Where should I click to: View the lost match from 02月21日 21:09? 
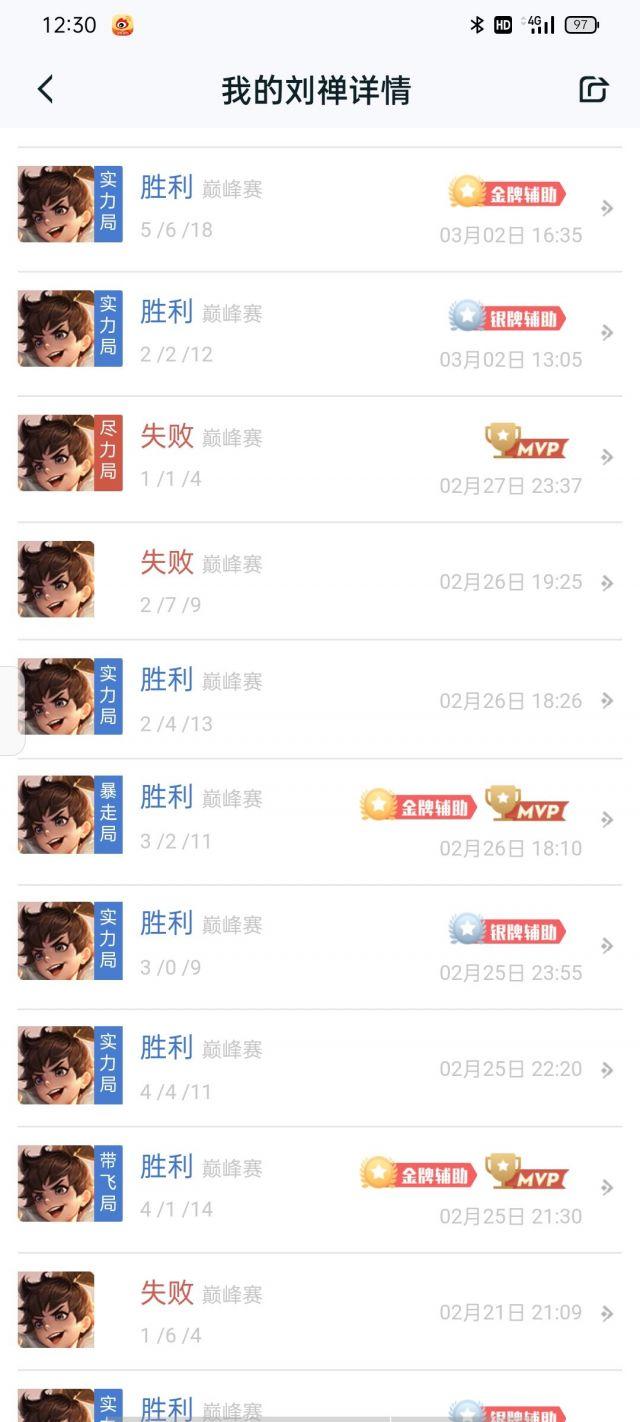pyautogui.click(x=320, y=1312)
